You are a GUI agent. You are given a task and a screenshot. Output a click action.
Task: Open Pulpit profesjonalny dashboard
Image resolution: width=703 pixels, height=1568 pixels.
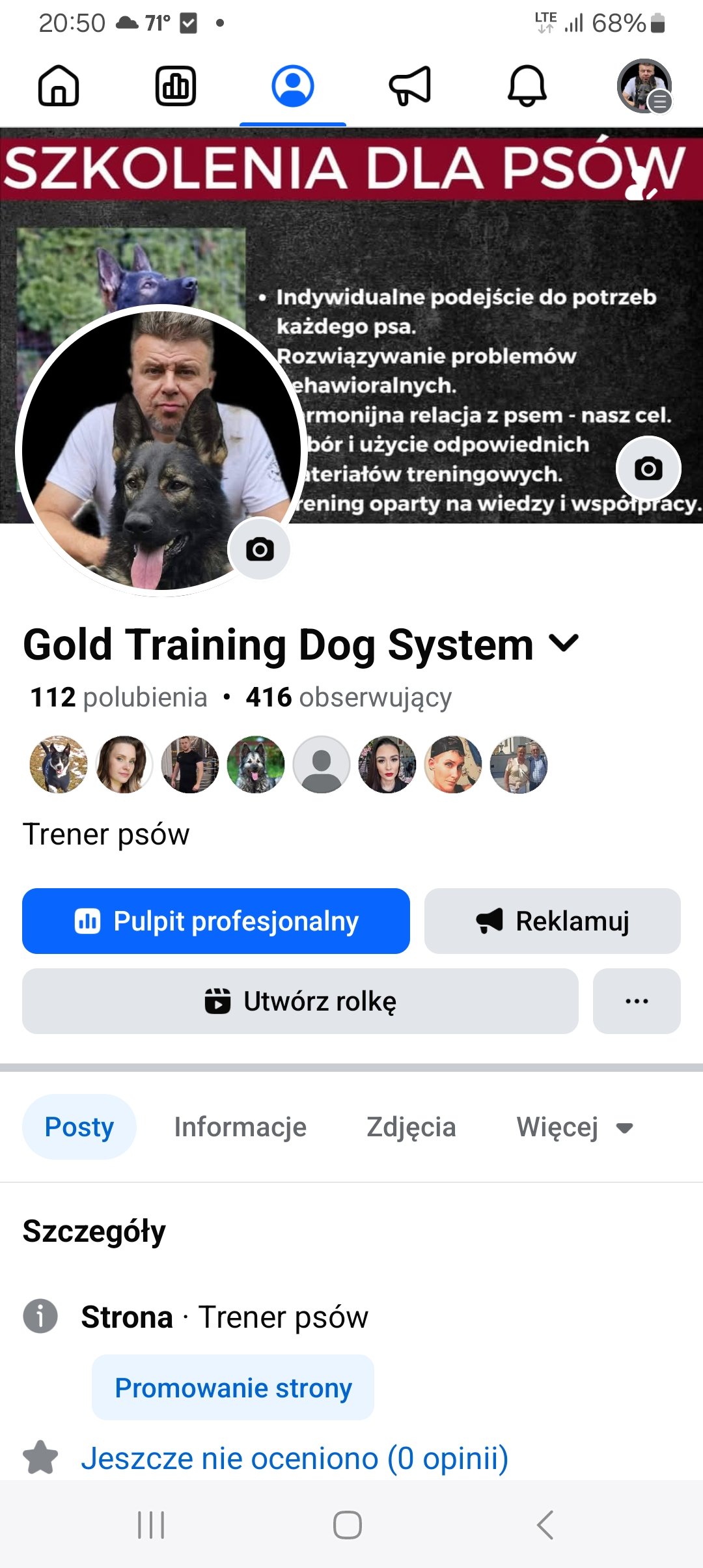(x=216, y=921)
